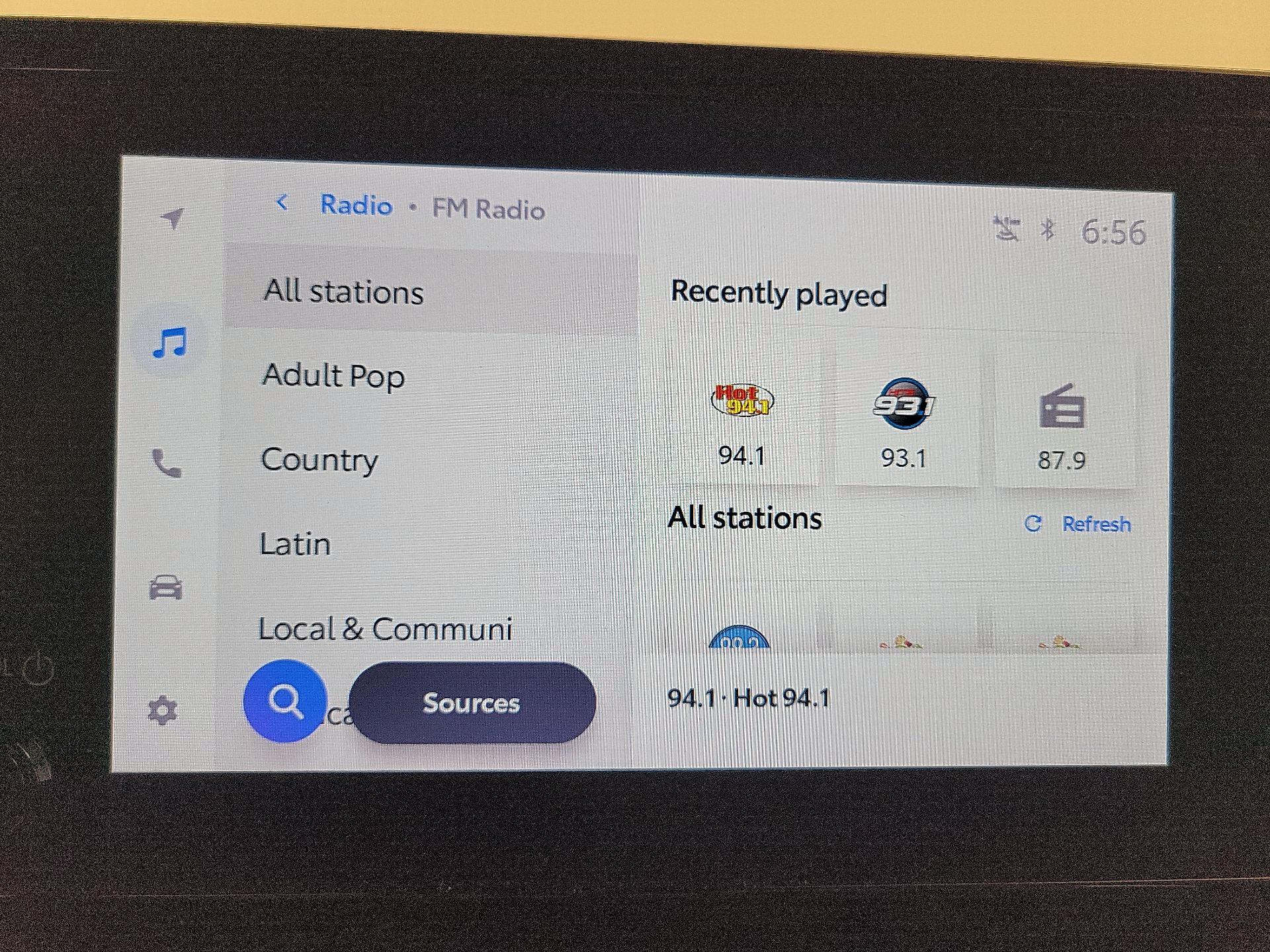Image resolution: width=1270 pixels, height=952 pixels.
Task: Open the Local & Community category
Action: pyautogui.click(x=385, y=628)
